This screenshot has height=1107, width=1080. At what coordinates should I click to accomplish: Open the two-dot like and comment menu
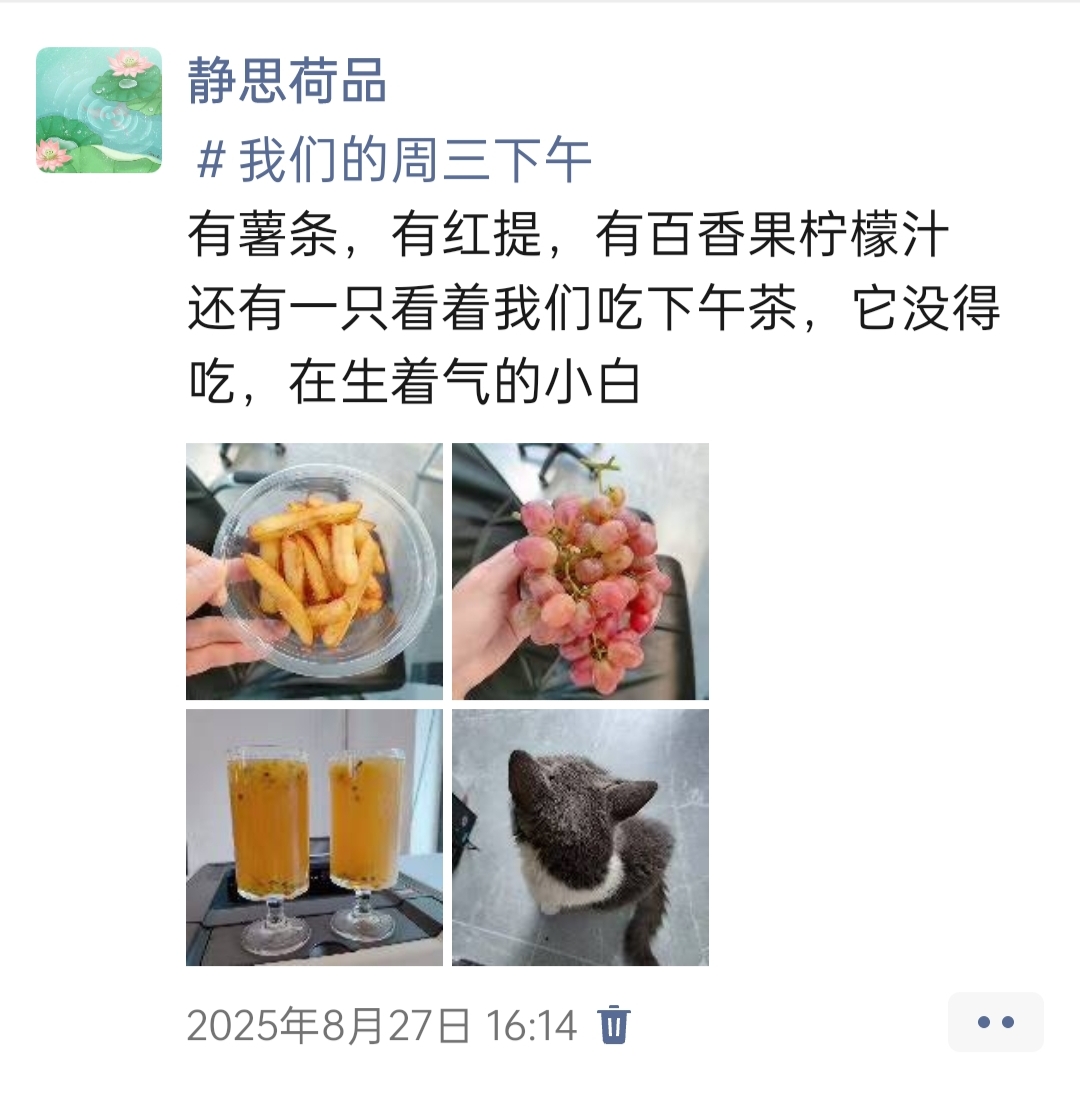(x=995, y=1022)
